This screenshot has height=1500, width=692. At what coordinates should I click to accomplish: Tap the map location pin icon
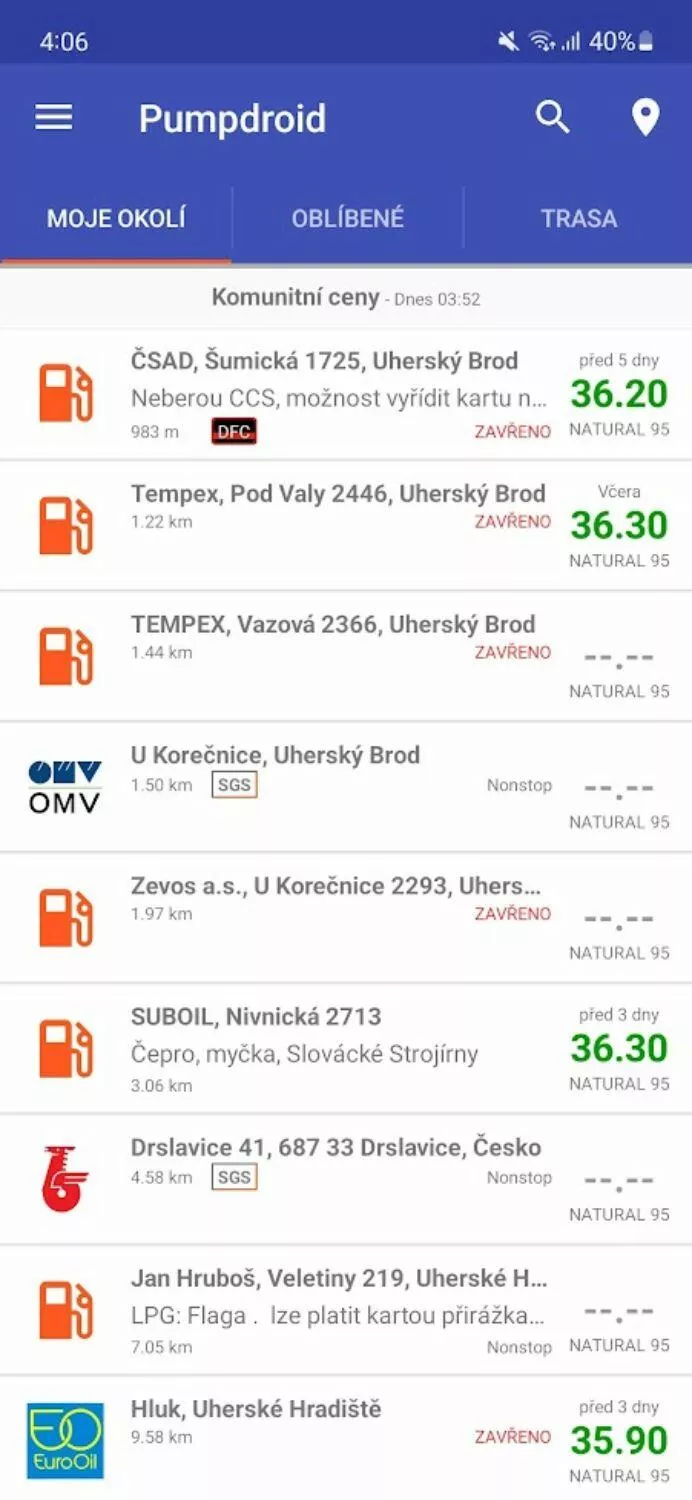tap(646, 118)
